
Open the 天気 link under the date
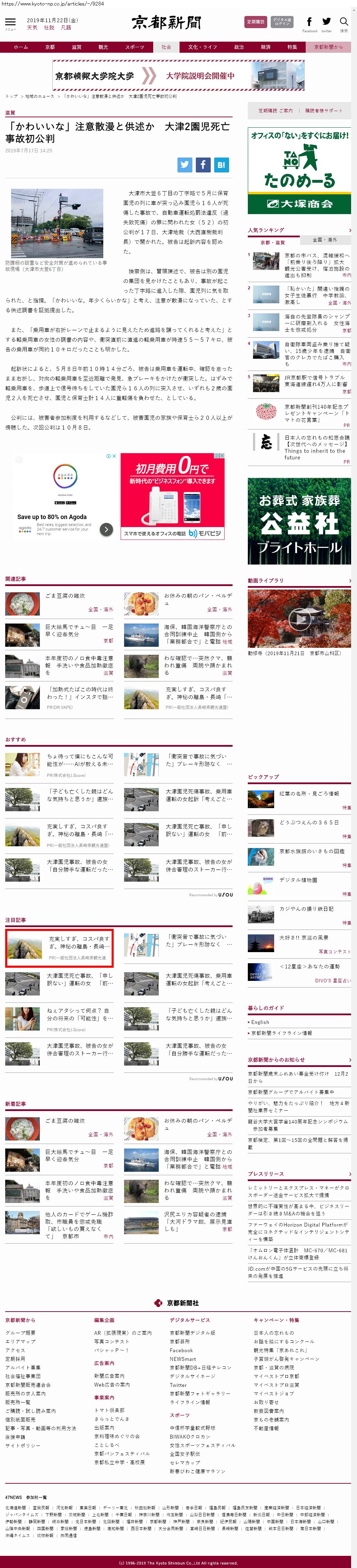pos(32,28)
